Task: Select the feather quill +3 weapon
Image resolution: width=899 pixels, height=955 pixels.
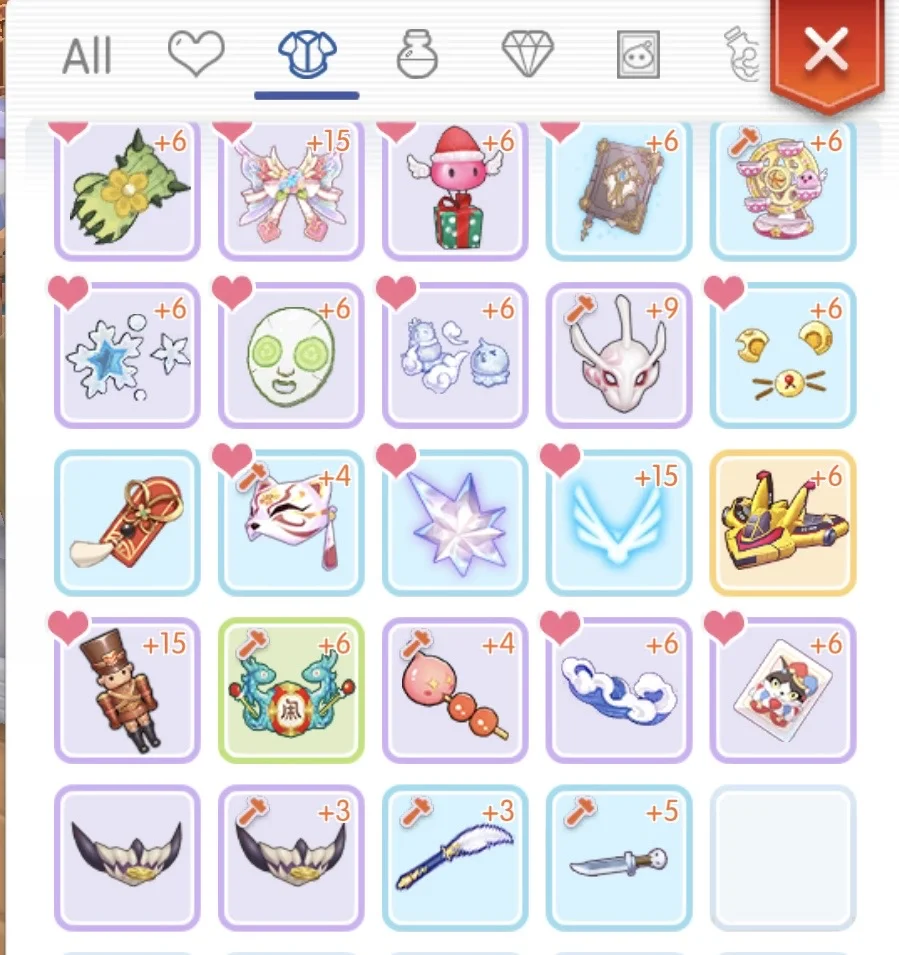Action: coord(455,857)
